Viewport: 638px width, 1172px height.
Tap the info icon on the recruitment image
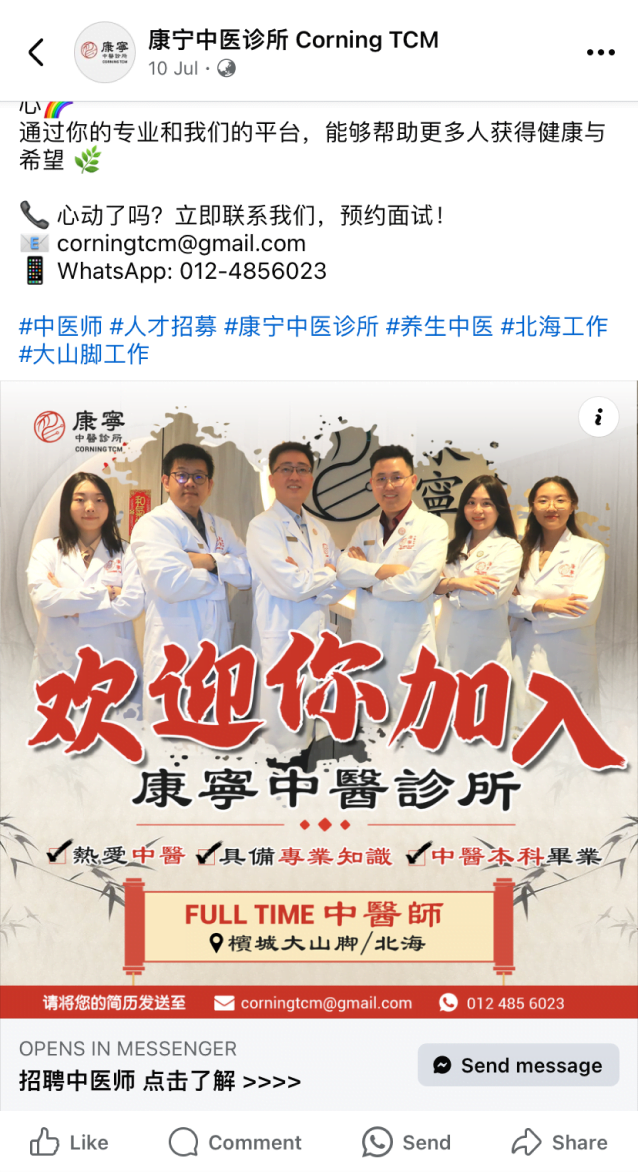[598, 417]
